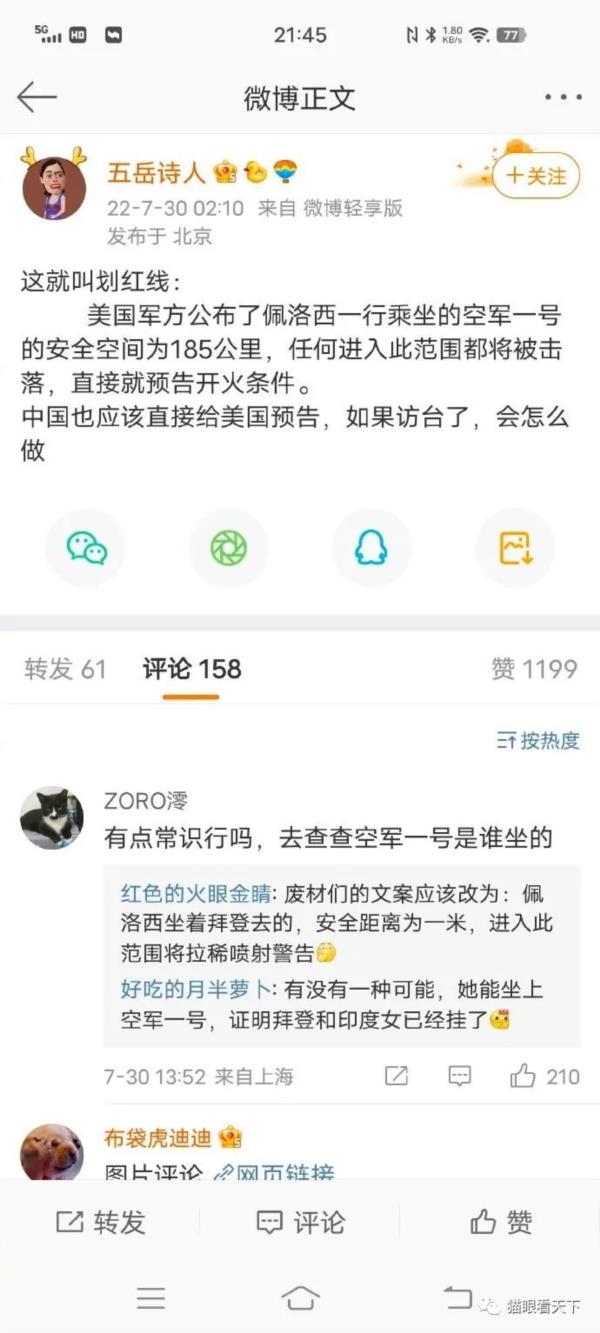Share the post to WeChat Moments

(228, 547)
